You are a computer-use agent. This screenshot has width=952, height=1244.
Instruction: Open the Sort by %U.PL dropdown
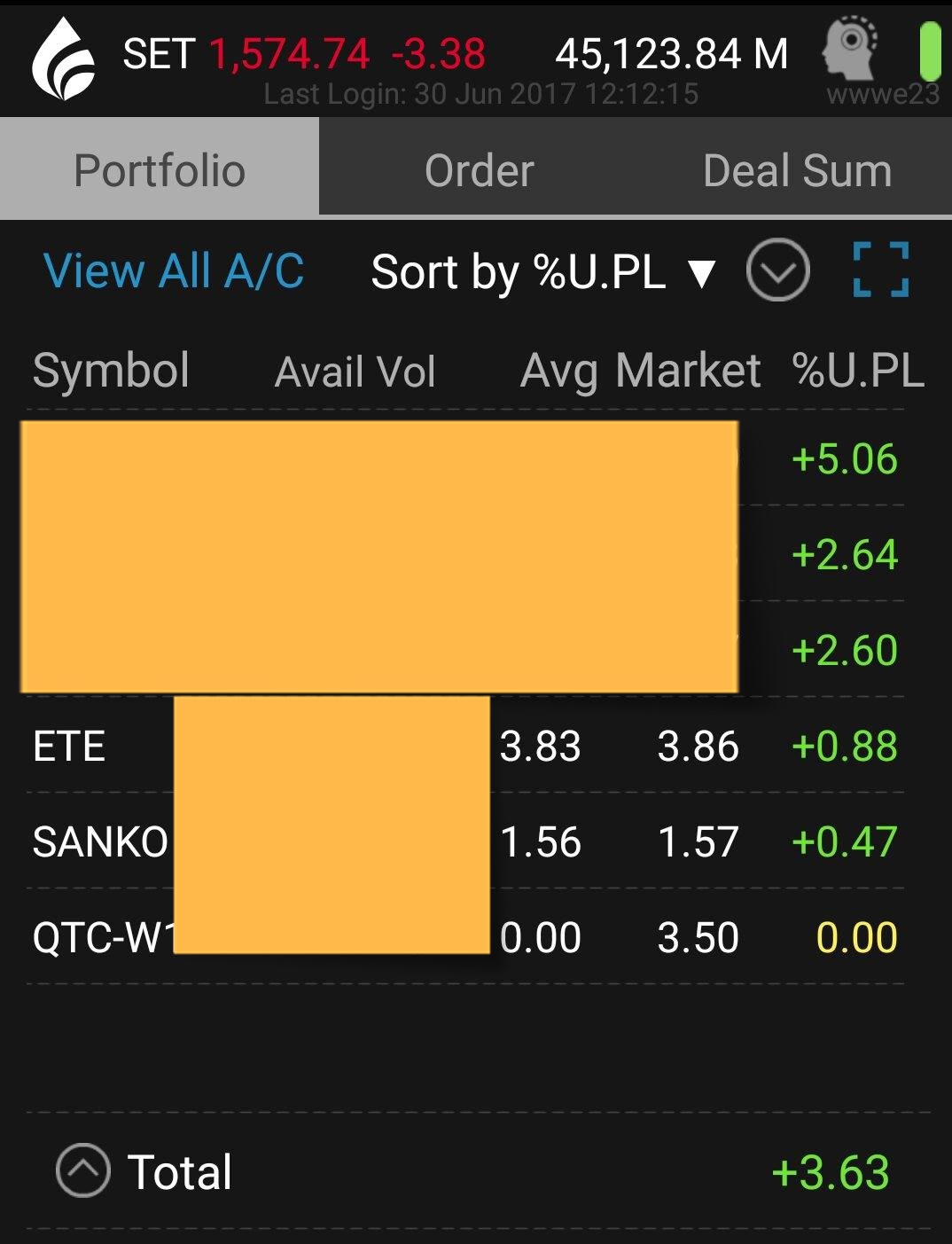click(x=542, y=272)
